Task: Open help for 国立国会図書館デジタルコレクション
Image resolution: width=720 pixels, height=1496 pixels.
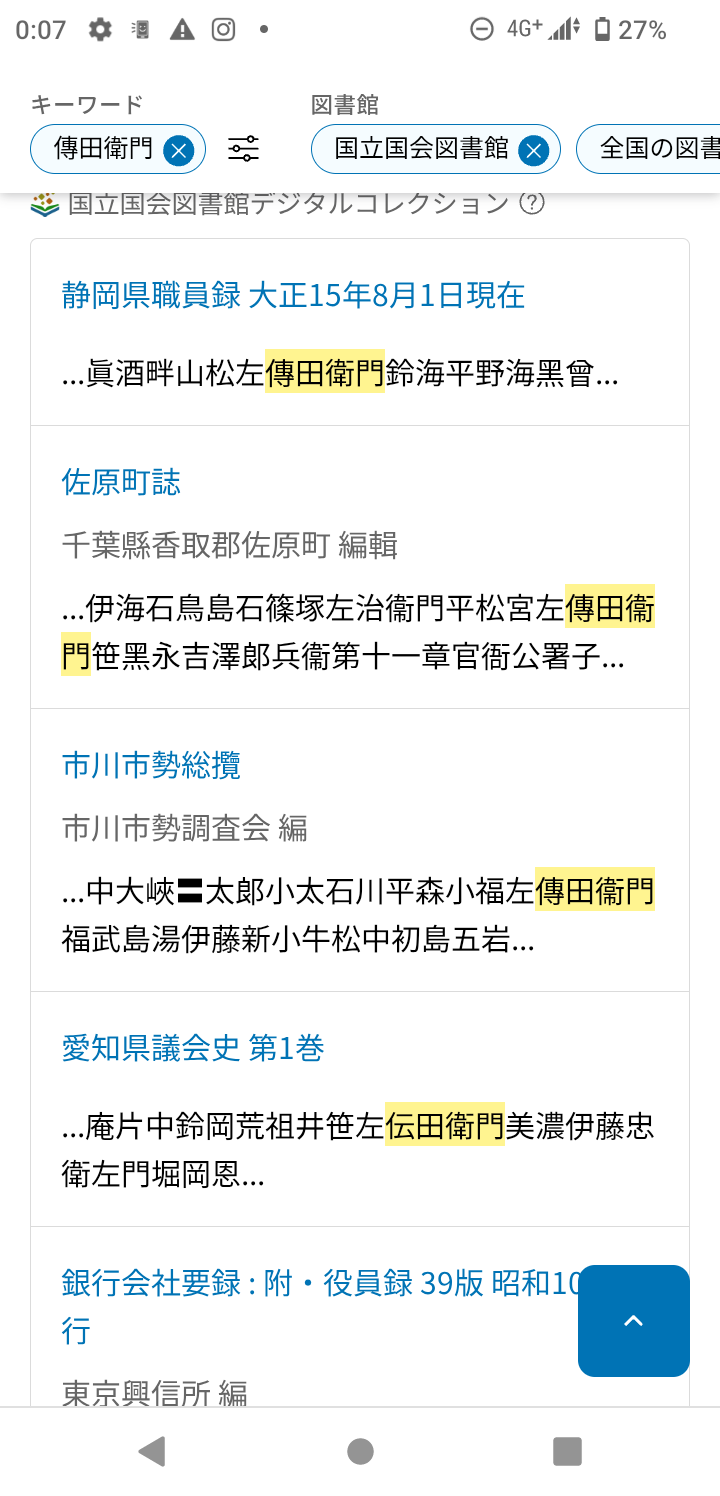Action: [x=533, y=203]
